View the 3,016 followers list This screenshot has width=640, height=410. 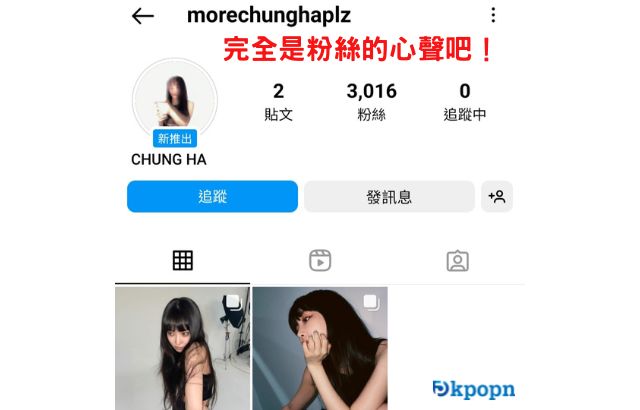tap(371, 102)
